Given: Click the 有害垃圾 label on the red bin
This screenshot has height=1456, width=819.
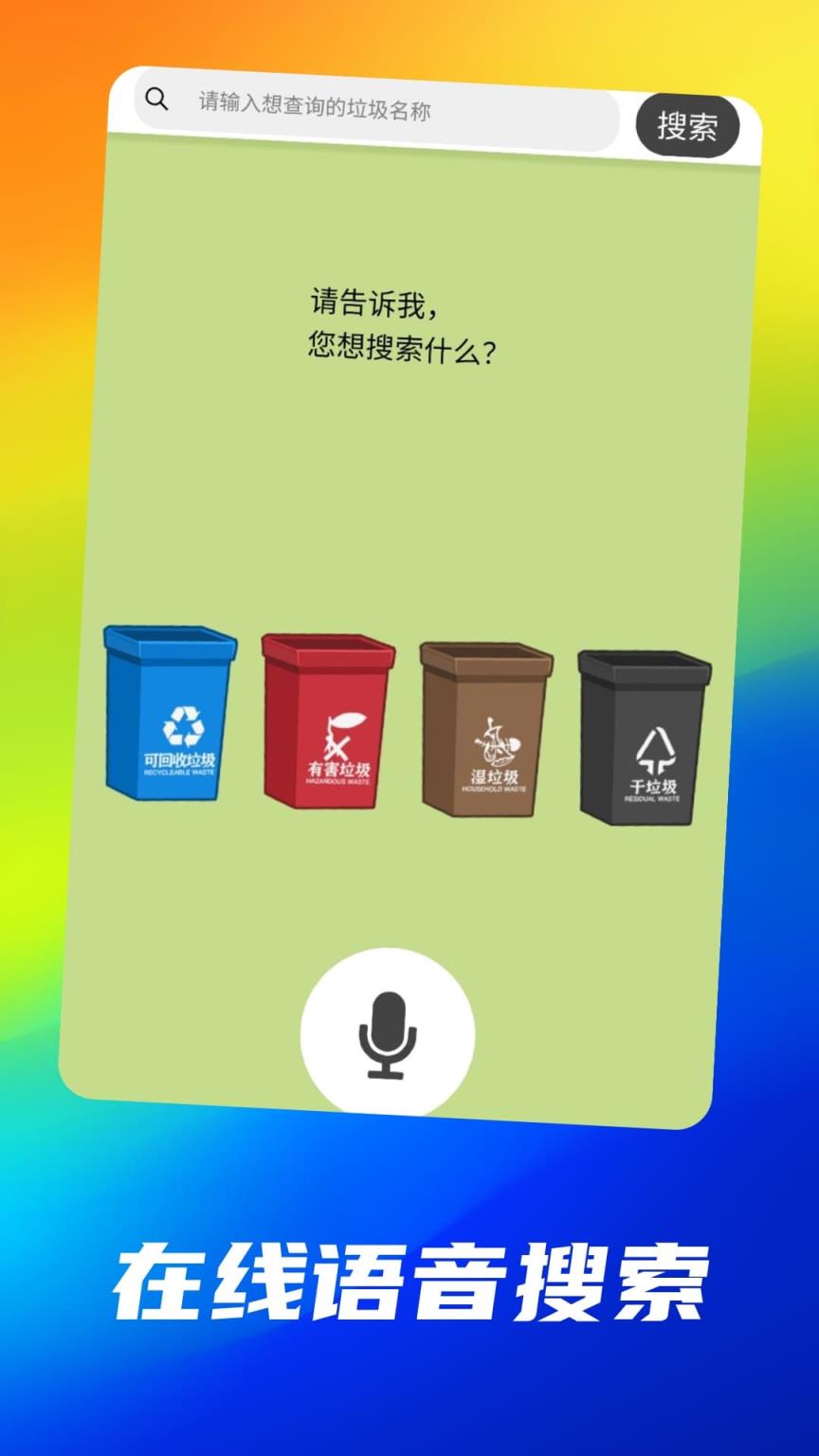Looking at the screenshot, I should (337, 768).
